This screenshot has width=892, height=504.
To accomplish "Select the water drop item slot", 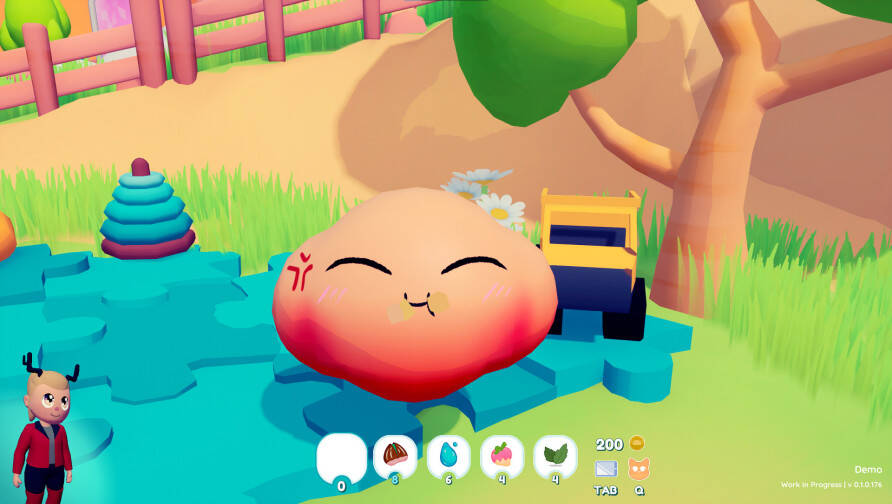I will tap(448, 456).
